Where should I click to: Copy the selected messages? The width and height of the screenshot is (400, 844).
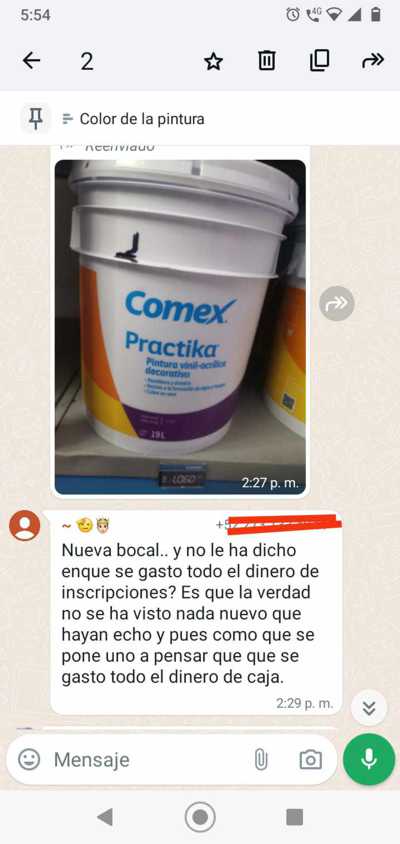tap(319, 61)
